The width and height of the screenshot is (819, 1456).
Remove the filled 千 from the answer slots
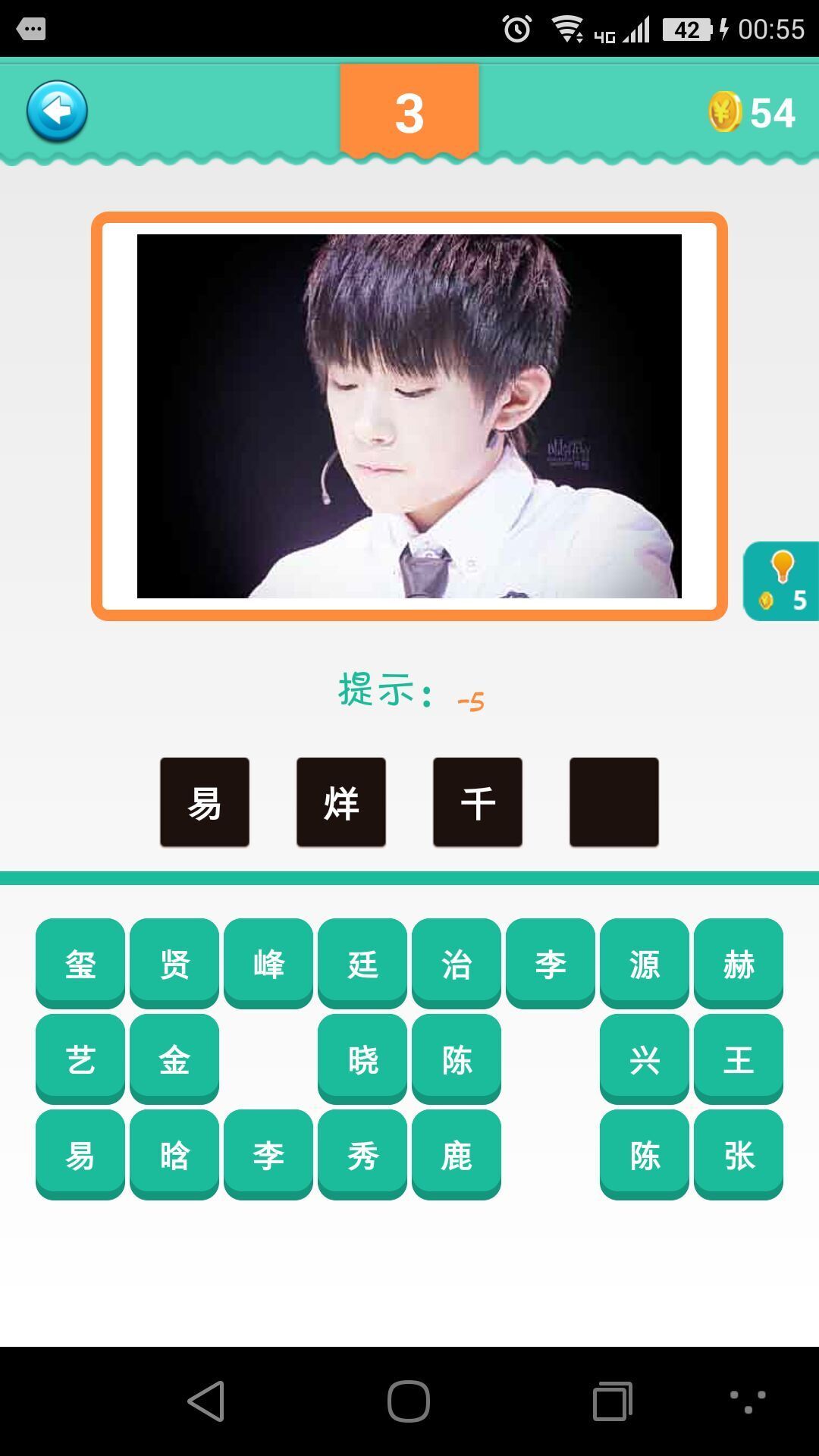pos(478,802)
